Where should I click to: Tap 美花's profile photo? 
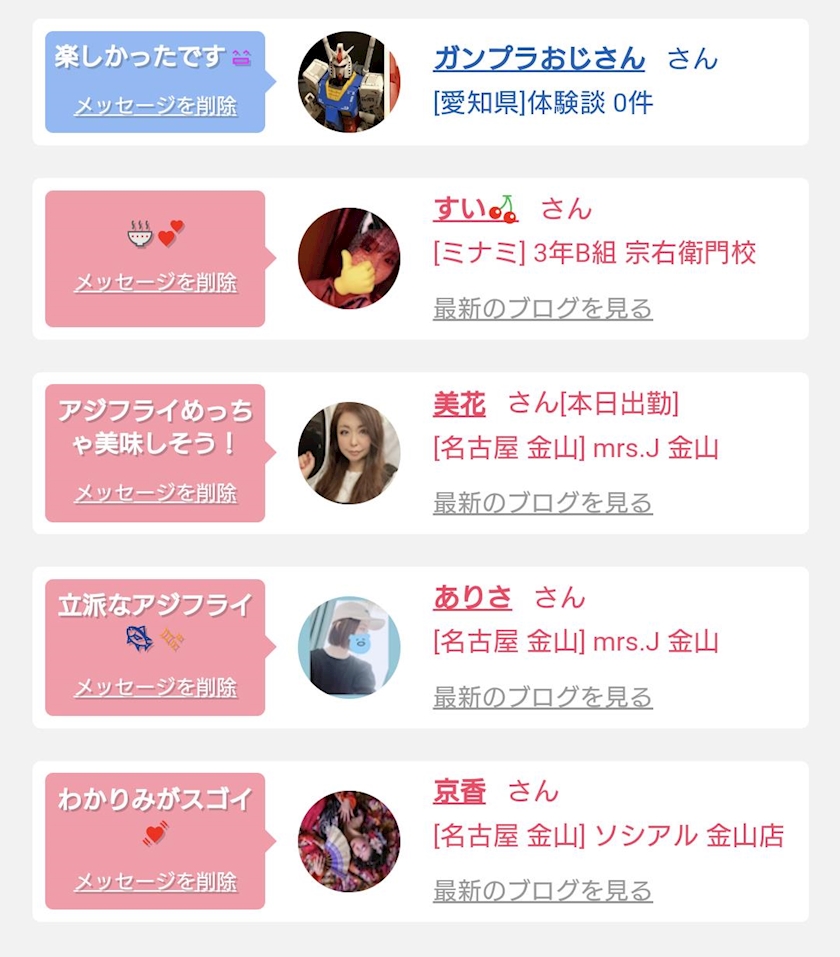pos(349,453)
